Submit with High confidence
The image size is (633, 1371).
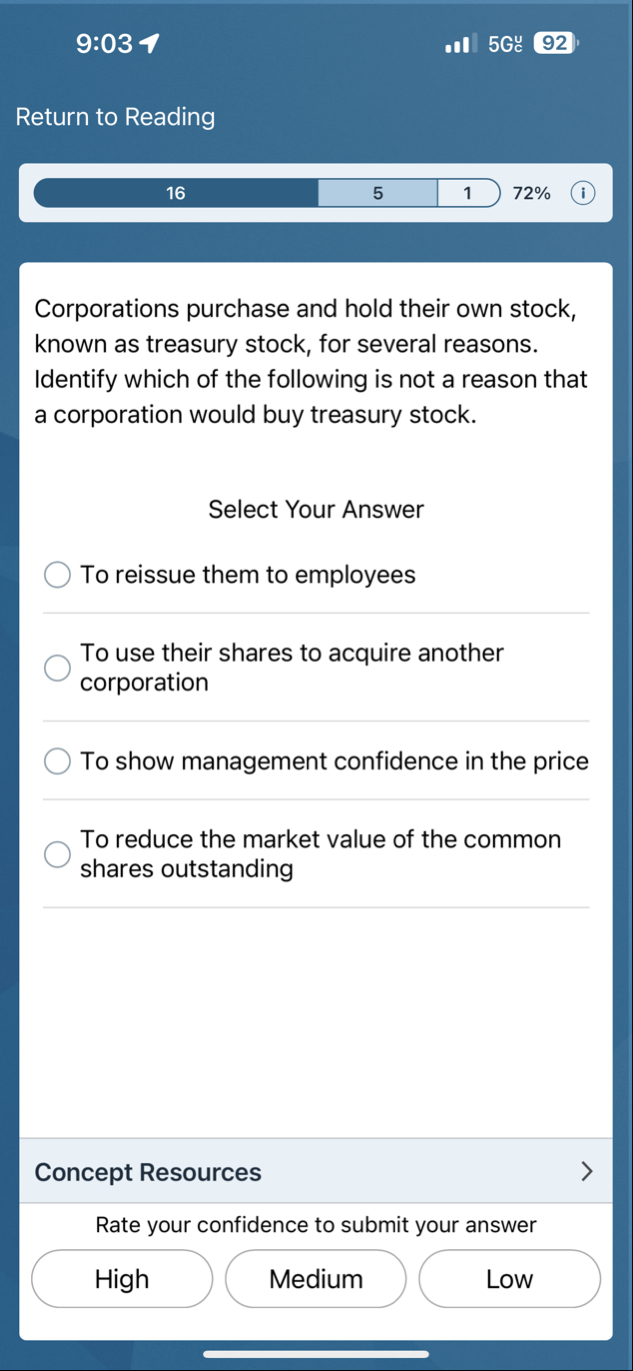click(x=122, y=1279)
